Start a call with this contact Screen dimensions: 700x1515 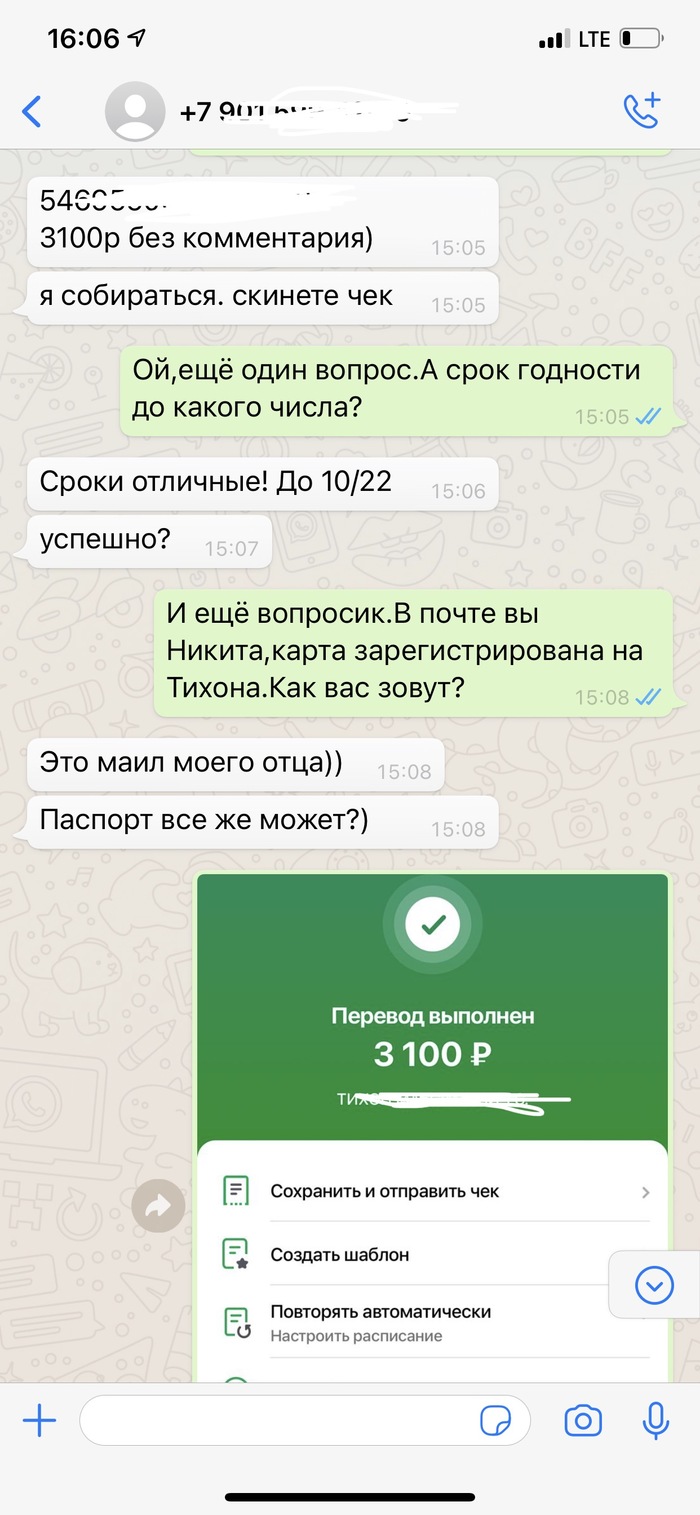[641, 111]
